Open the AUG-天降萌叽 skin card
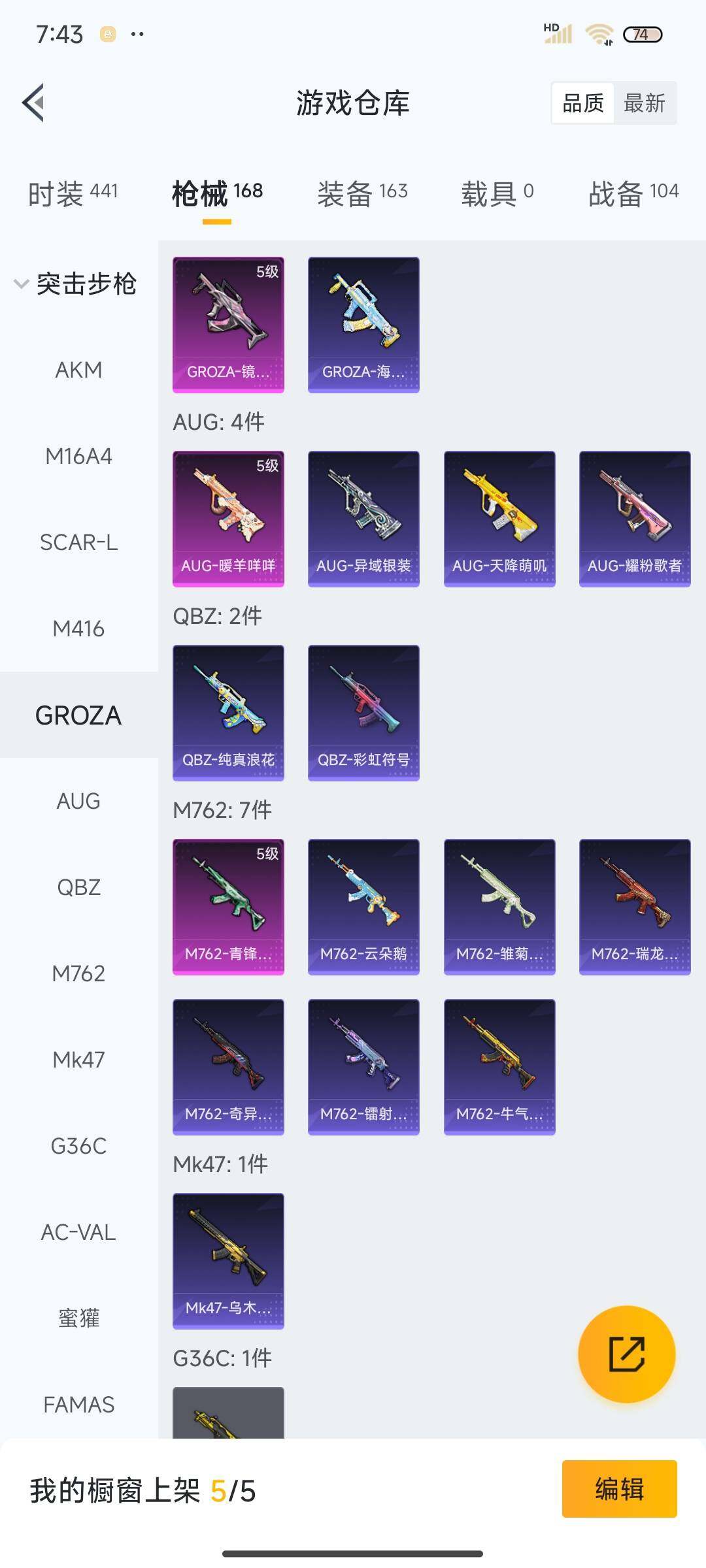This screenshot has width=706, height=1568. coord(499,519)
